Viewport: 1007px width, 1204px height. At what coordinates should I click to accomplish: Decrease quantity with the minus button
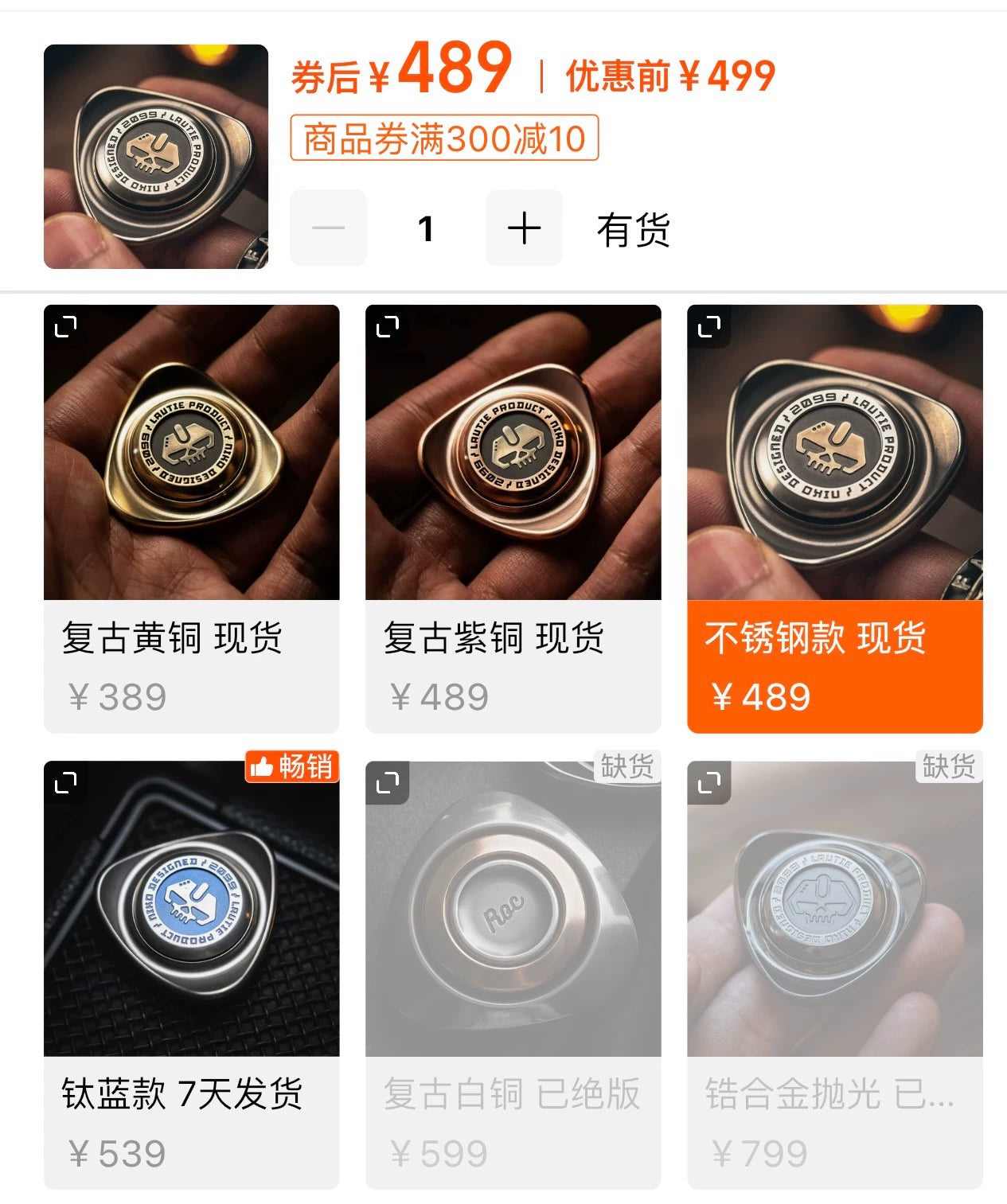coord(328,228)
